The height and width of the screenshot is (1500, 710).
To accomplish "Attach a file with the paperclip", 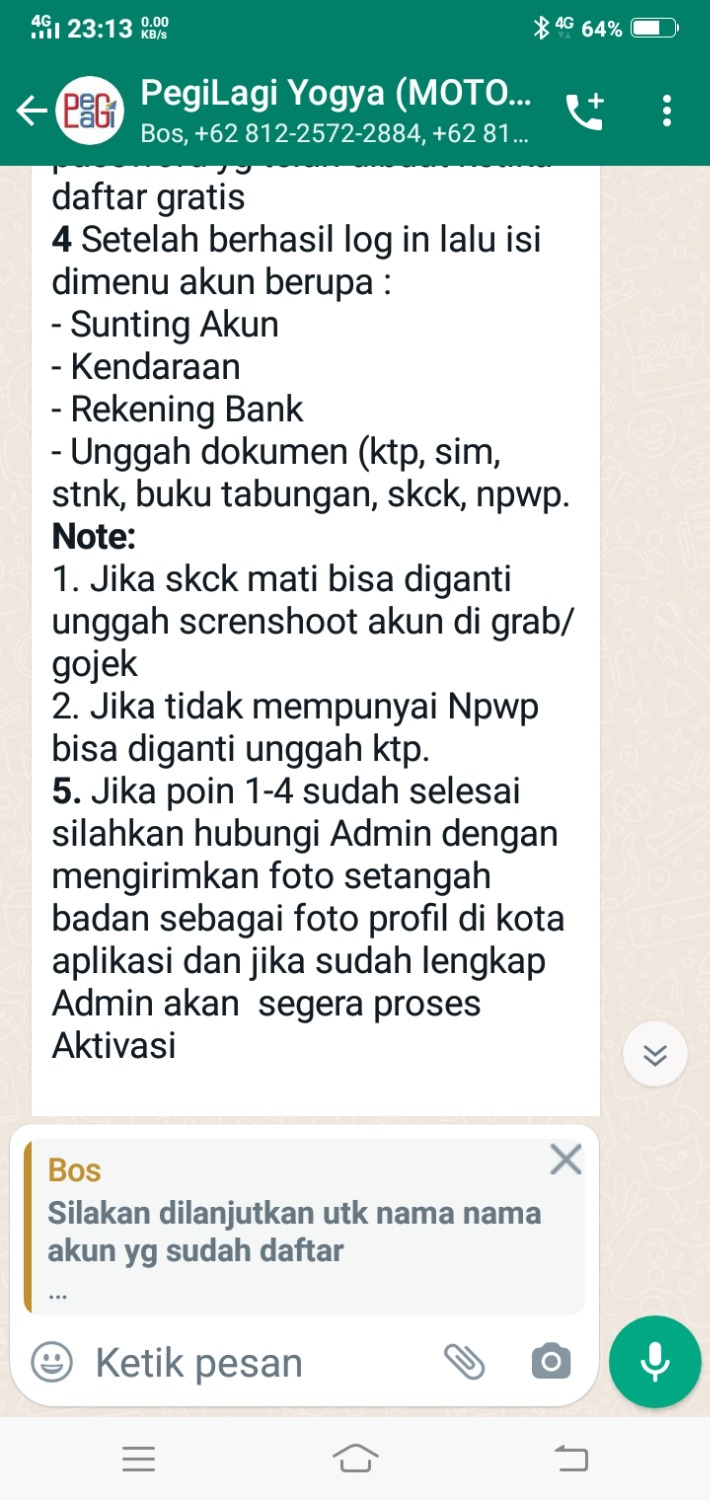I will pos(464,1361).
